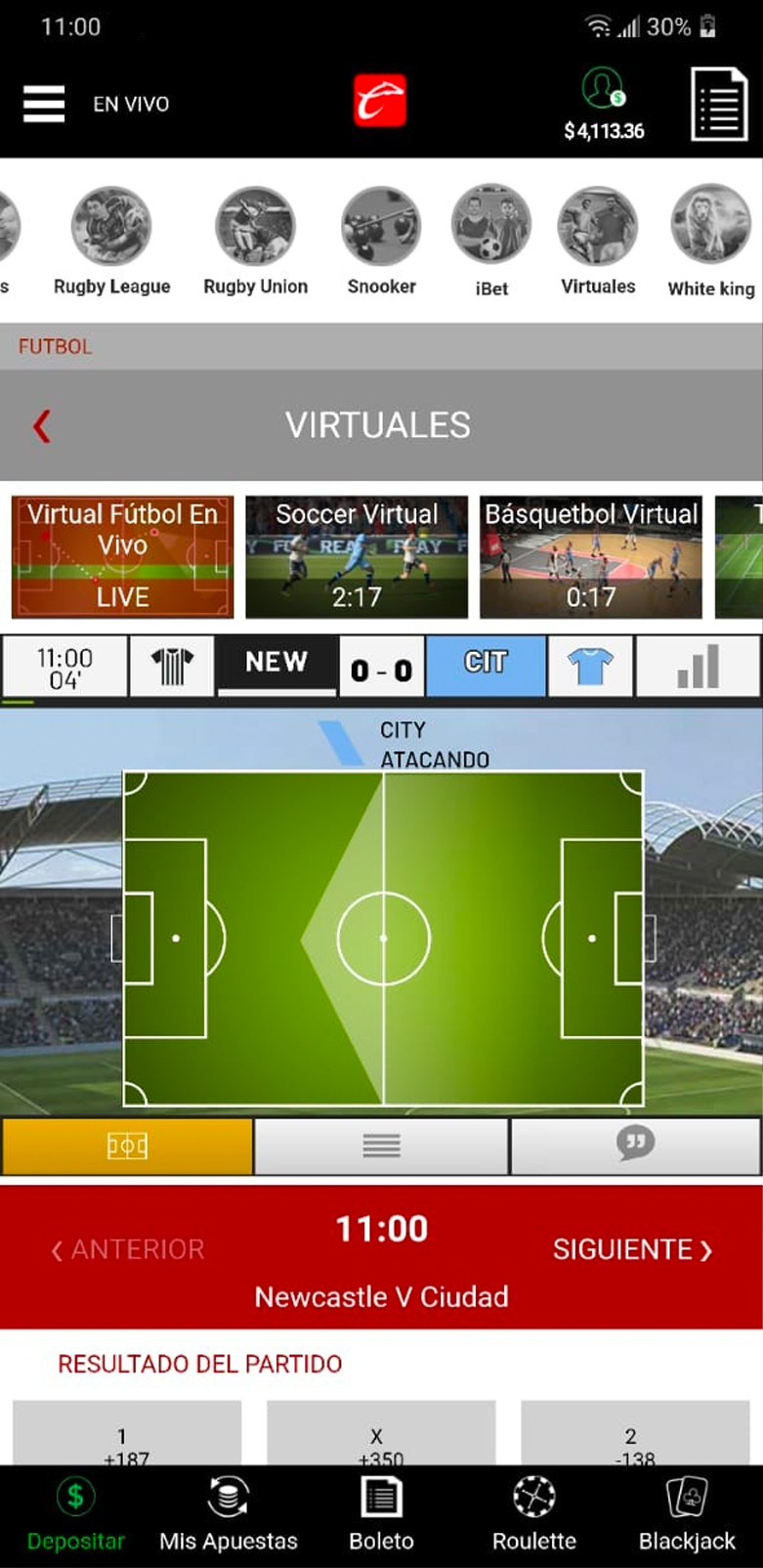The image size is (763, 1568).
Task: Show the statistics bar chart view
Action: tap(698, 667)
